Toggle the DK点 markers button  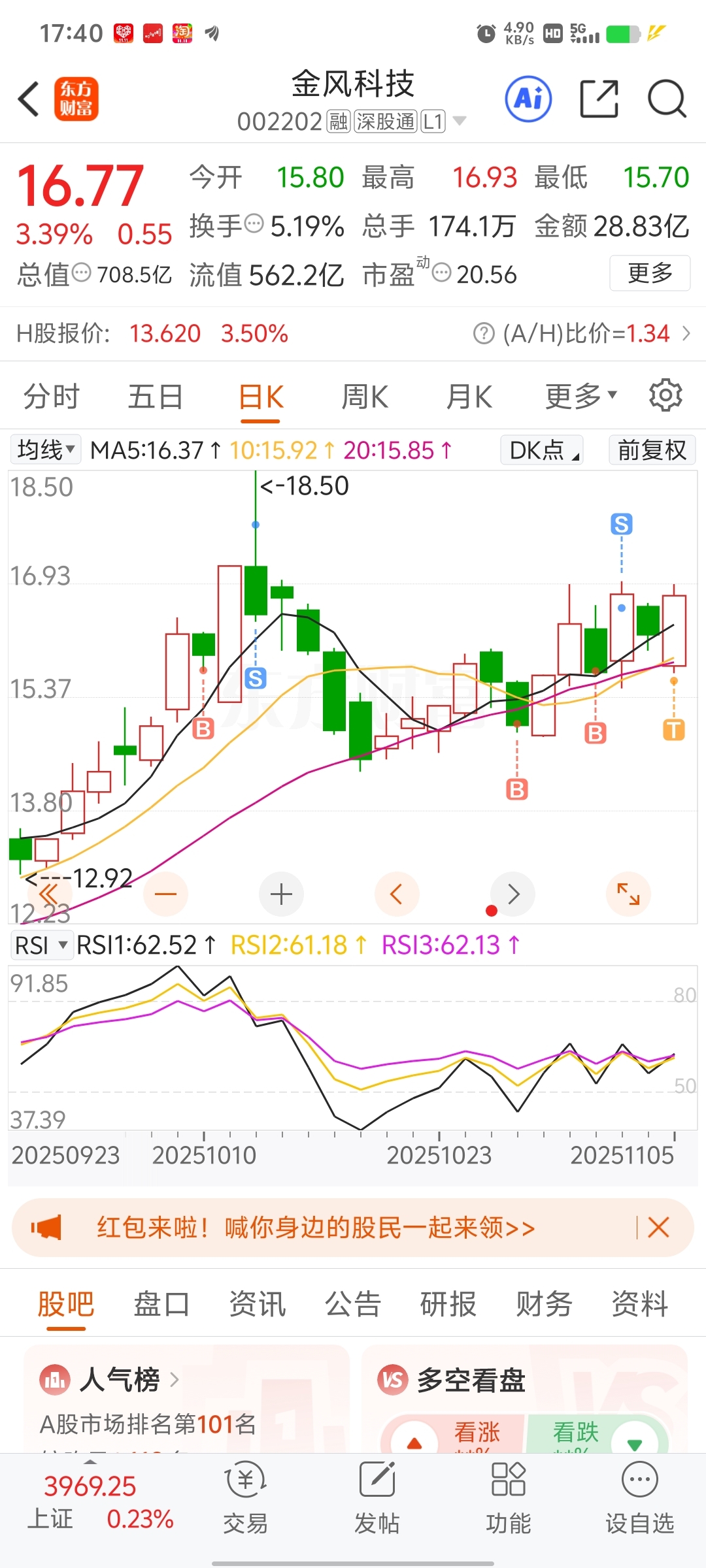(x=542, y=450)
